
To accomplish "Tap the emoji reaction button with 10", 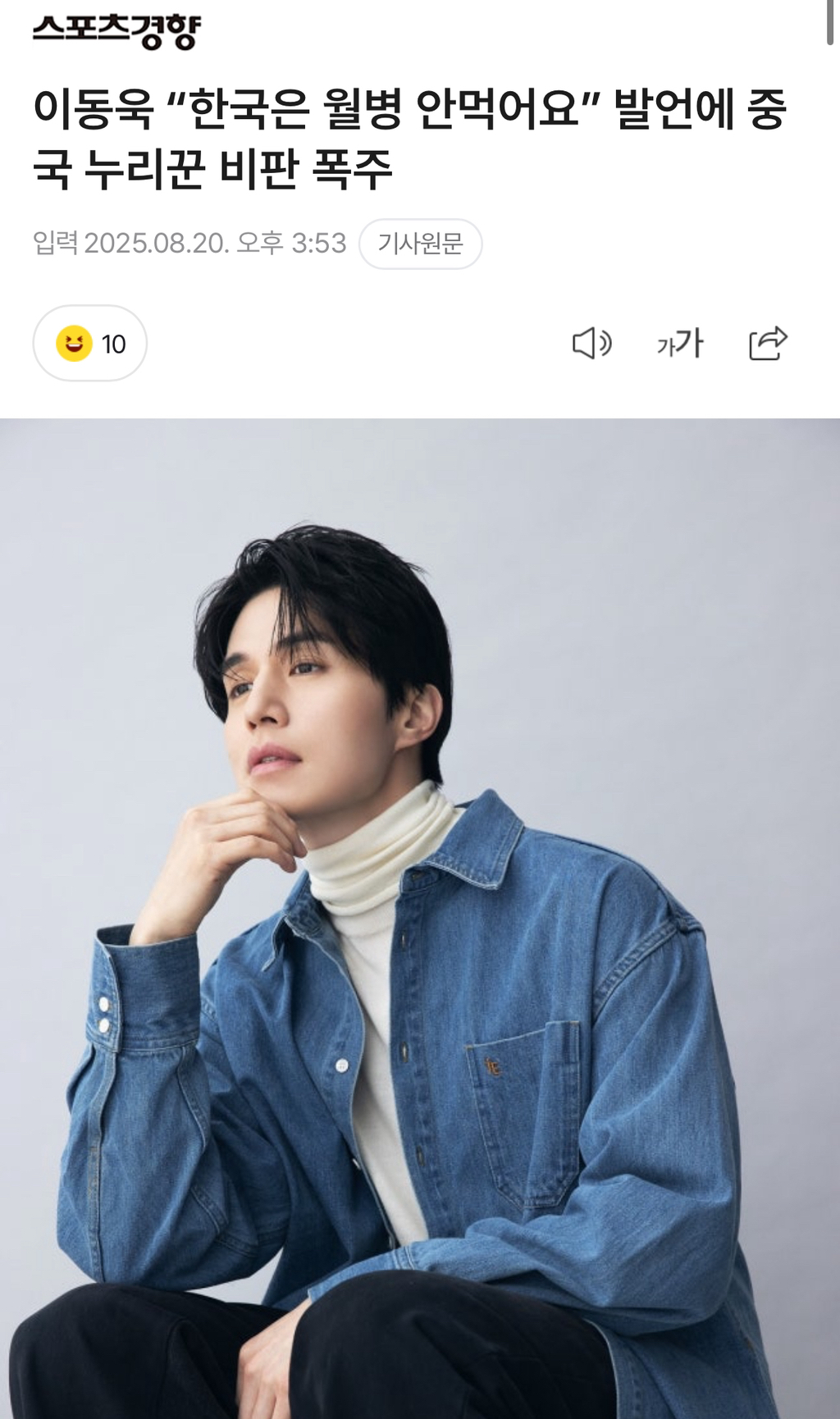I will (90, 343).
